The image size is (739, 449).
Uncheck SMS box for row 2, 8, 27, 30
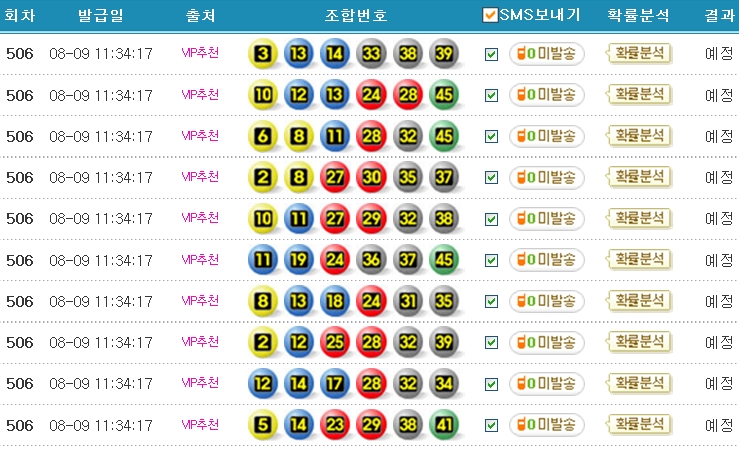pyautogui.click(x=491, y=177)
